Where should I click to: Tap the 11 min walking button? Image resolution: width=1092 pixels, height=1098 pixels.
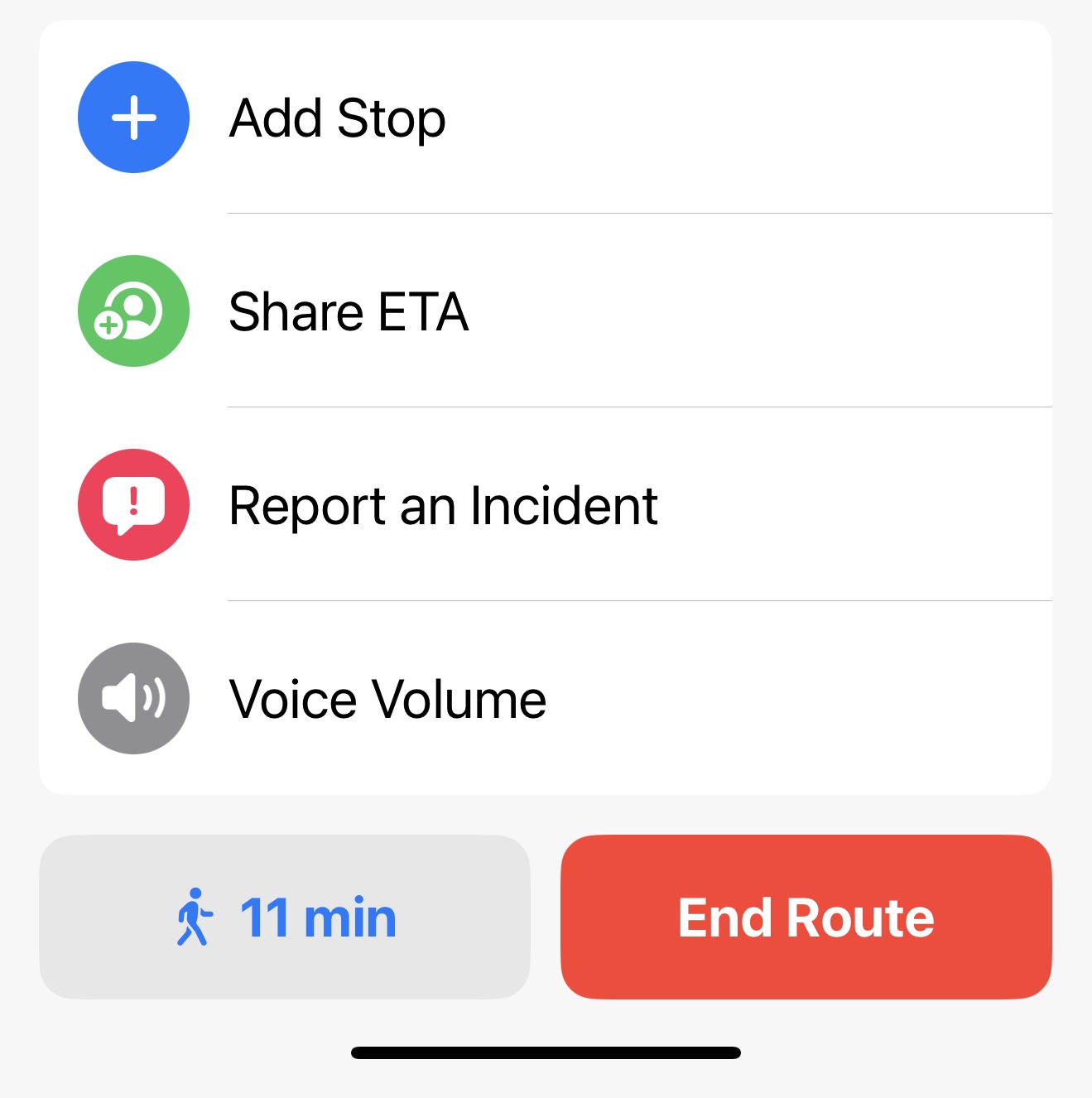coord(285,917)
